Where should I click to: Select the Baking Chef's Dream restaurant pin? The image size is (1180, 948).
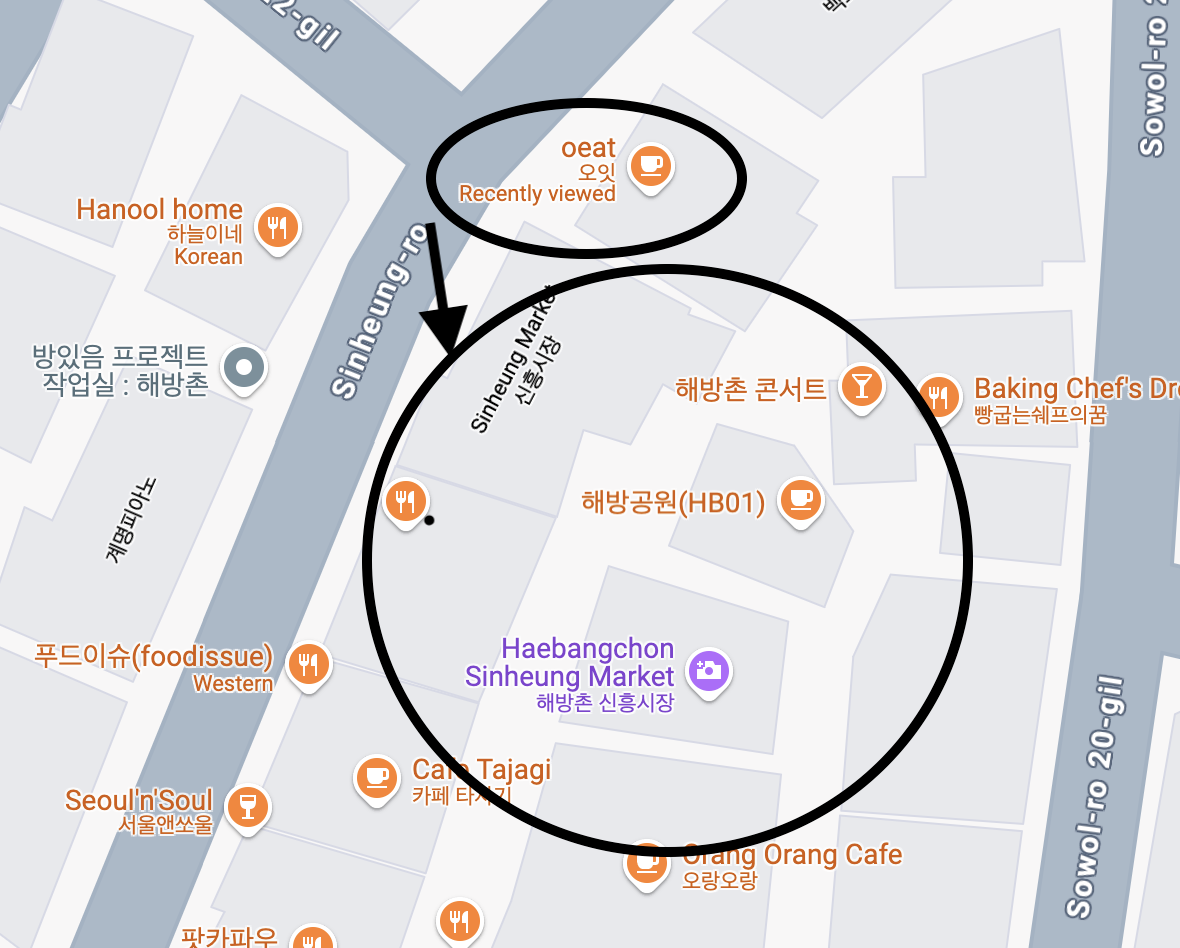click(938, 397)
